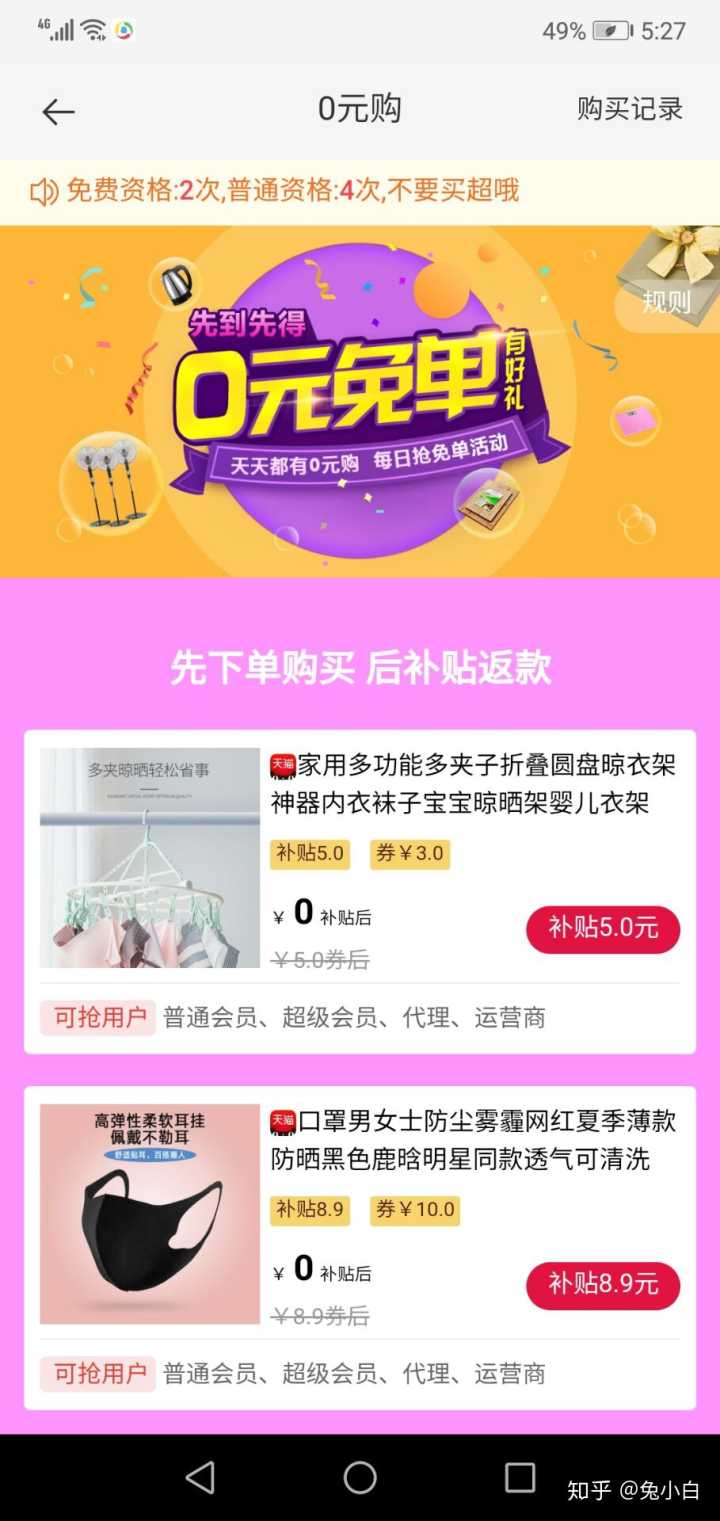Tap the system home button
720x1521 pixels.
click(x=360, y=1477)
